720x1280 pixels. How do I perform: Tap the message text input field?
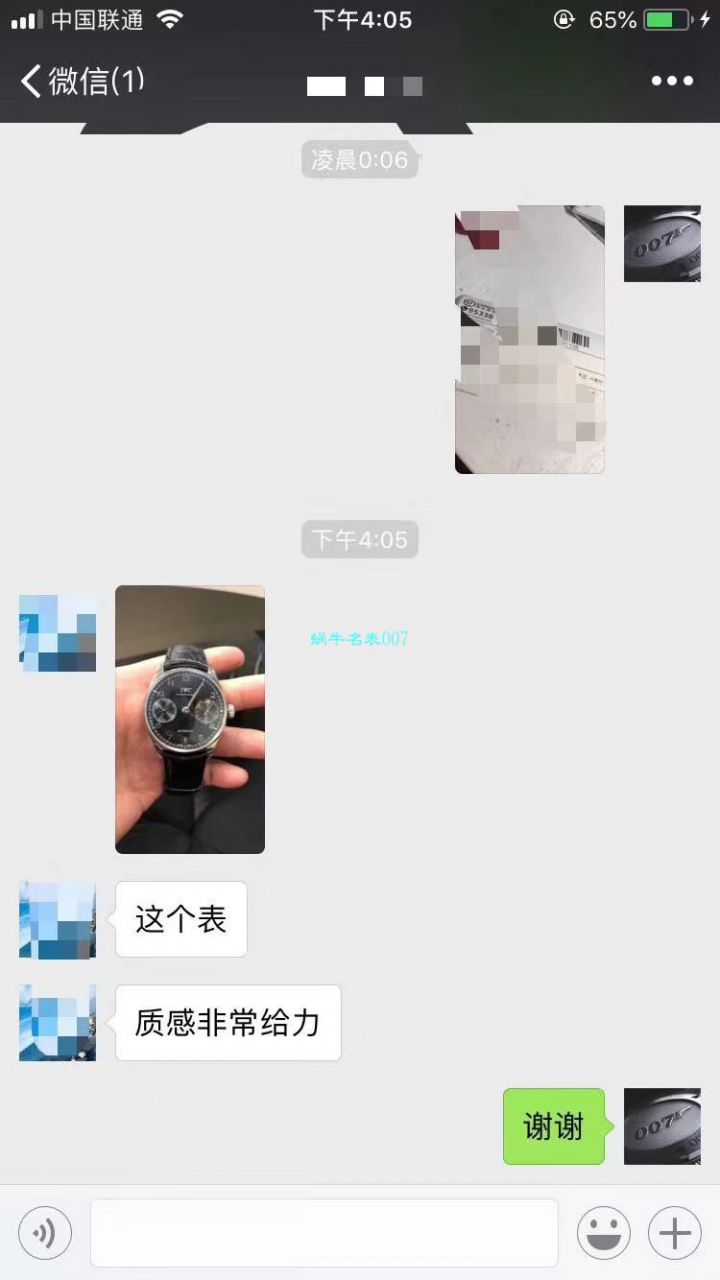(324, 1232)
